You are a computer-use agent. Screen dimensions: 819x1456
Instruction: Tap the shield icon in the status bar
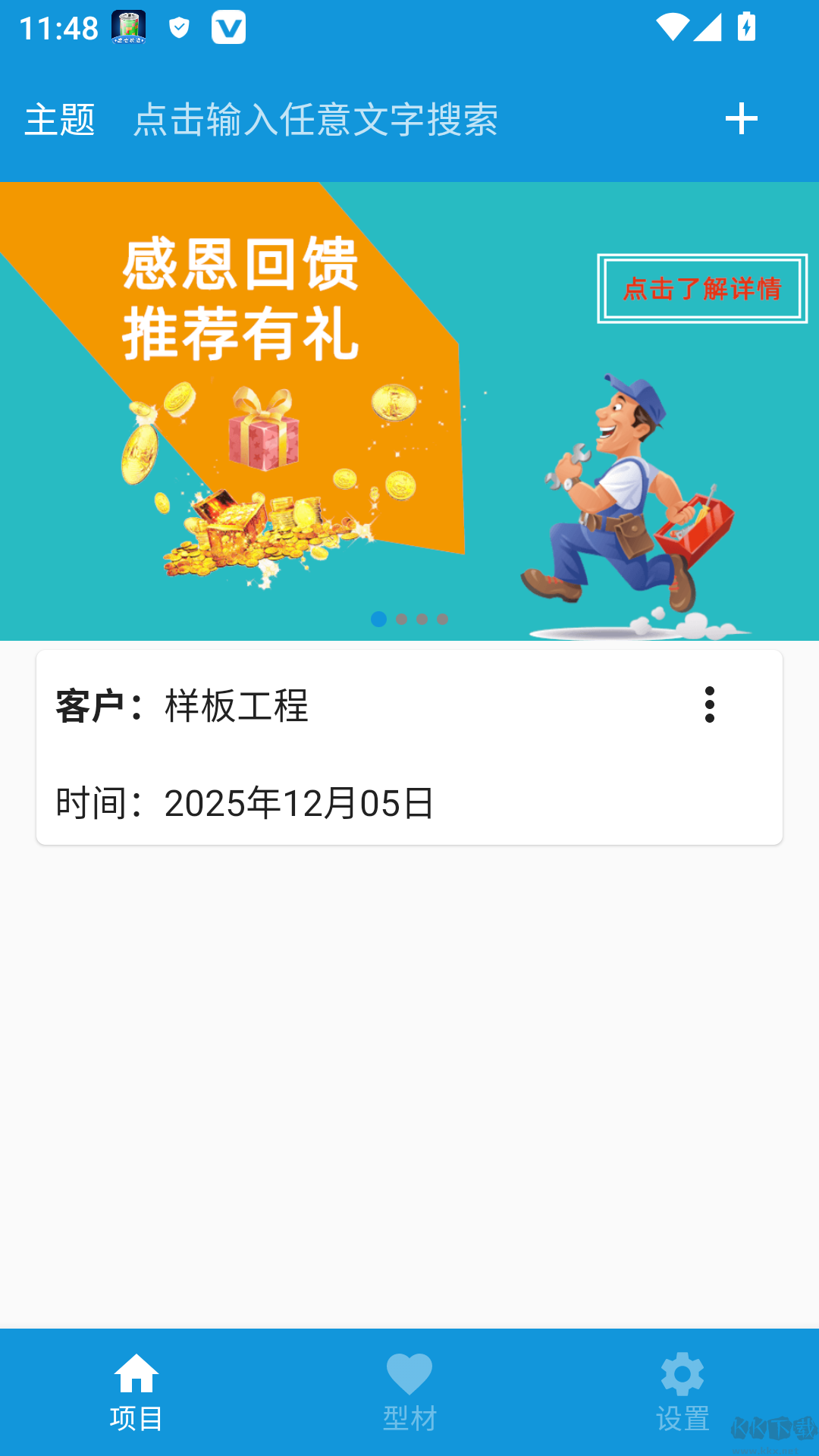pos(180,30)
